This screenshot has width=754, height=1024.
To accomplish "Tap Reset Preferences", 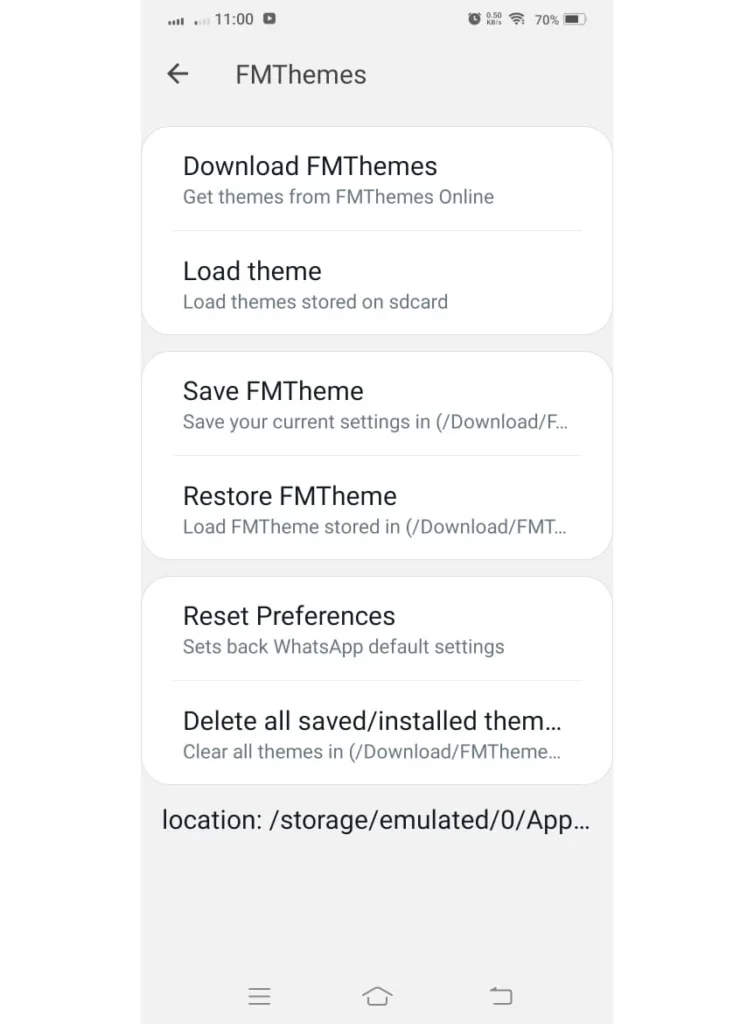I will click(x=376, y=629).
